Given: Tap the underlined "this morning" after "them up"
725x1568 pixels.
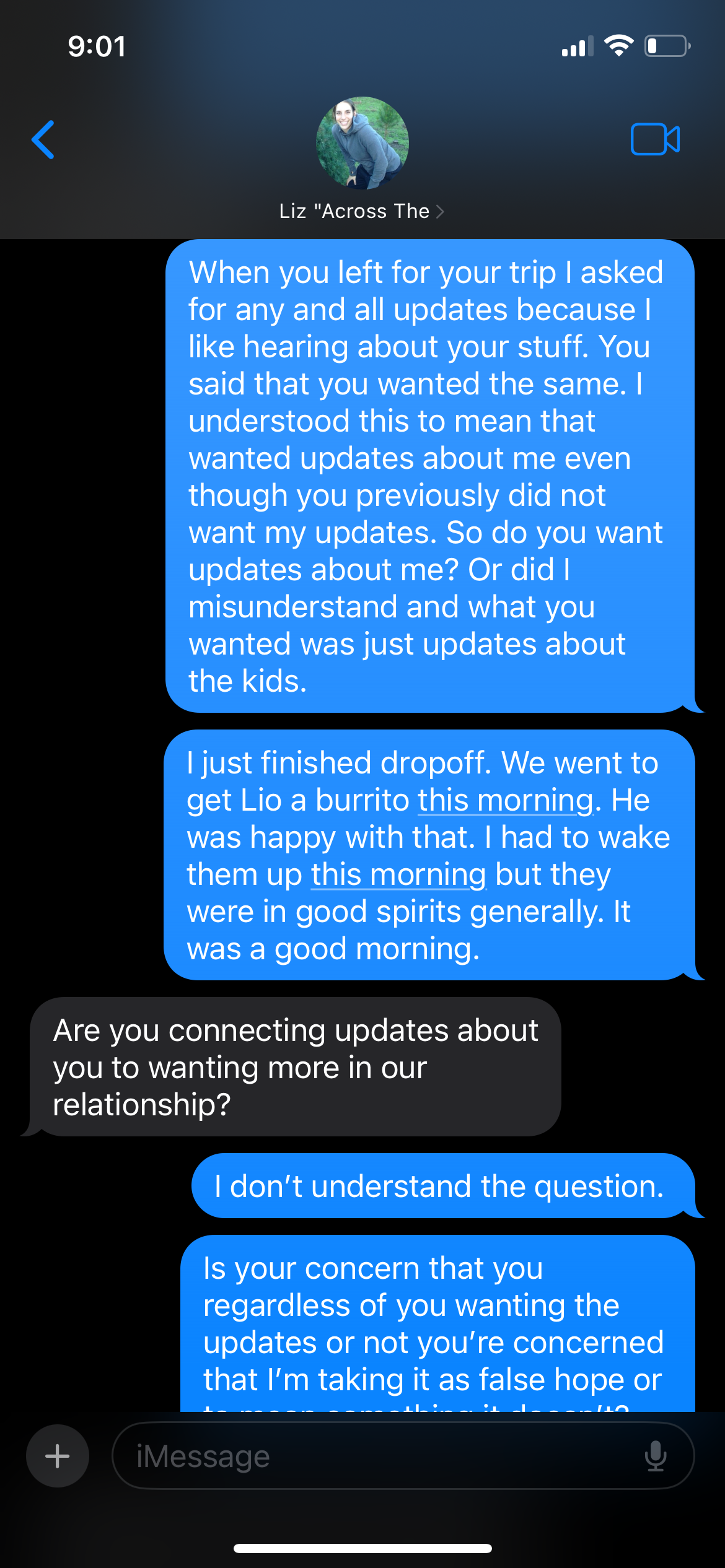Looking at the screenshot, I should pyautogui.click(x=398, y=874).
